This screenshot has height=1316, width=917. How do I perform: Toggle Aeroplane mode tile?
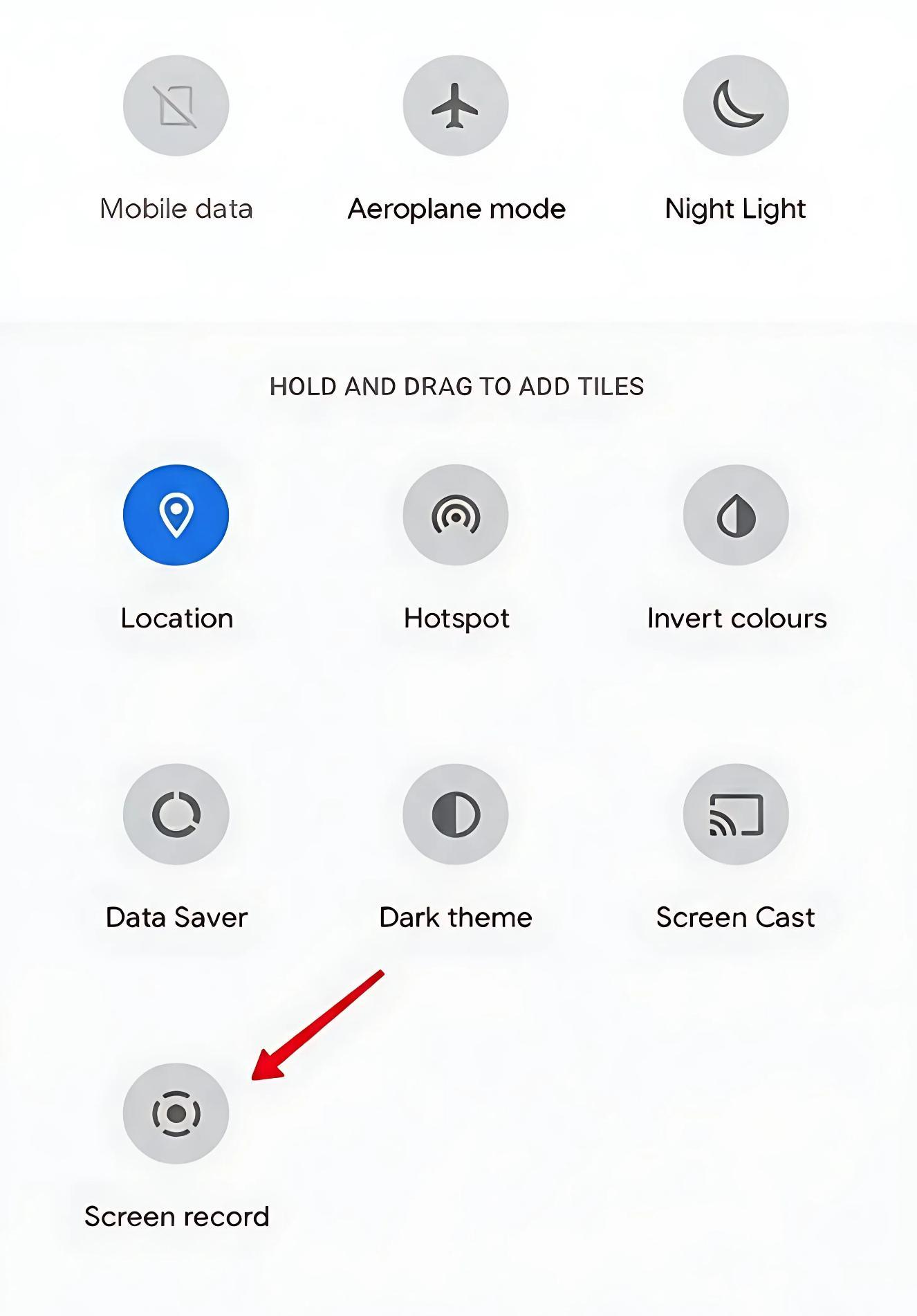pos(456,106)
